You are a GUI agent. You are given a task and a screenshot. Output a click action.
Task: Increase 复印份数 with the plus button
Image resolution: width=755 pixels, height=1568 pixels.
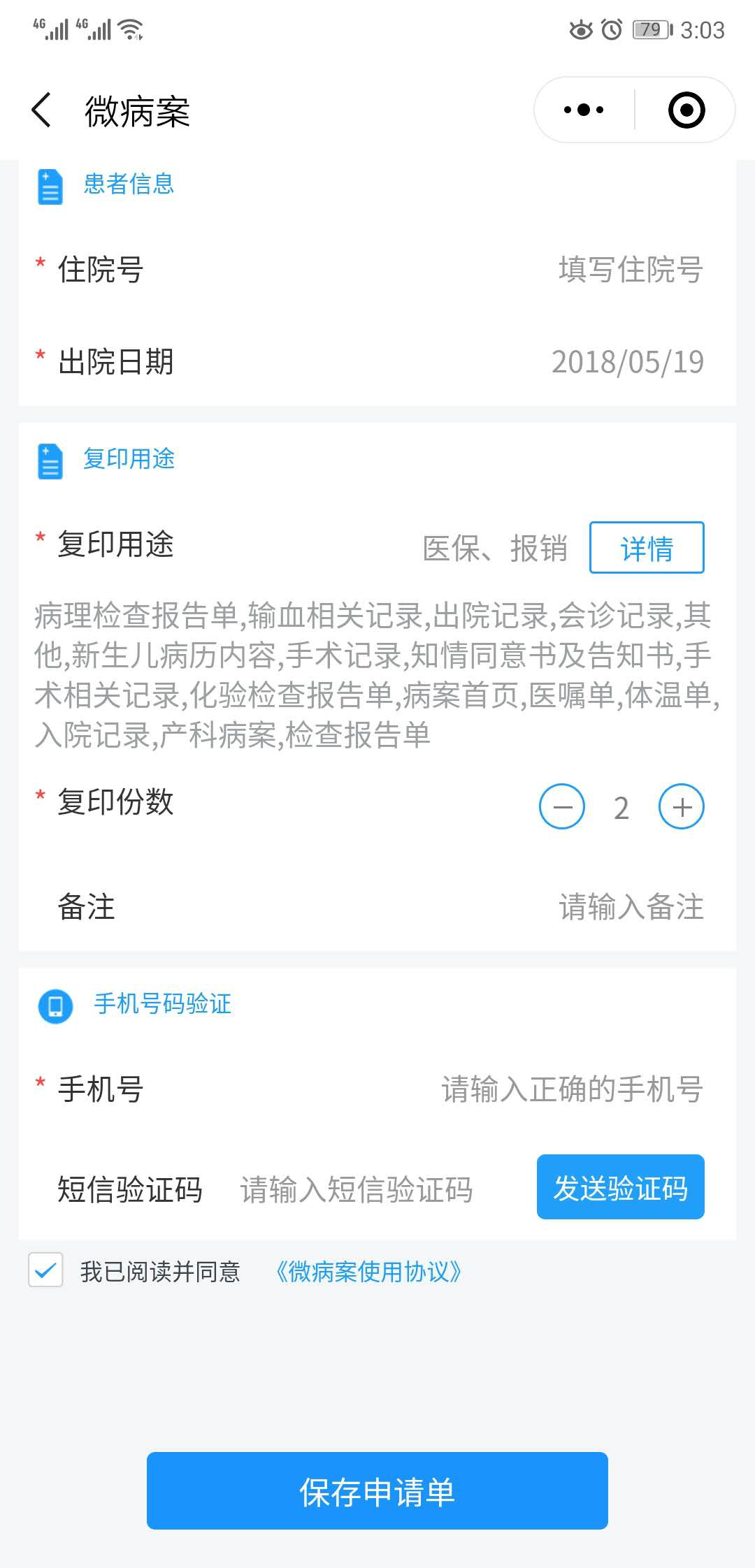(682, 807)
